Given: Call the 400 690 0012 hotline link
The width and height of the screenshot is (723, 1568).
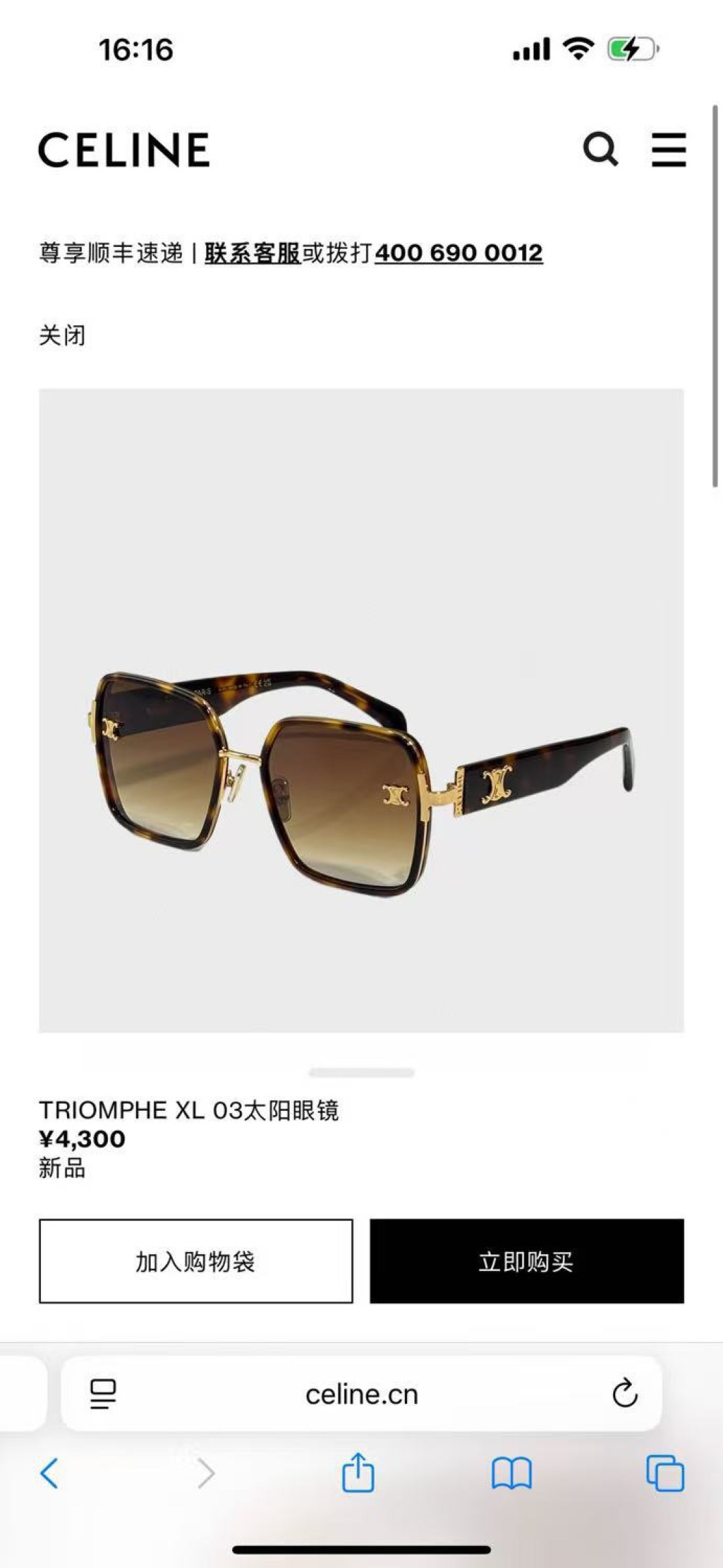Looking at the screenshot, I should point(459,253).
